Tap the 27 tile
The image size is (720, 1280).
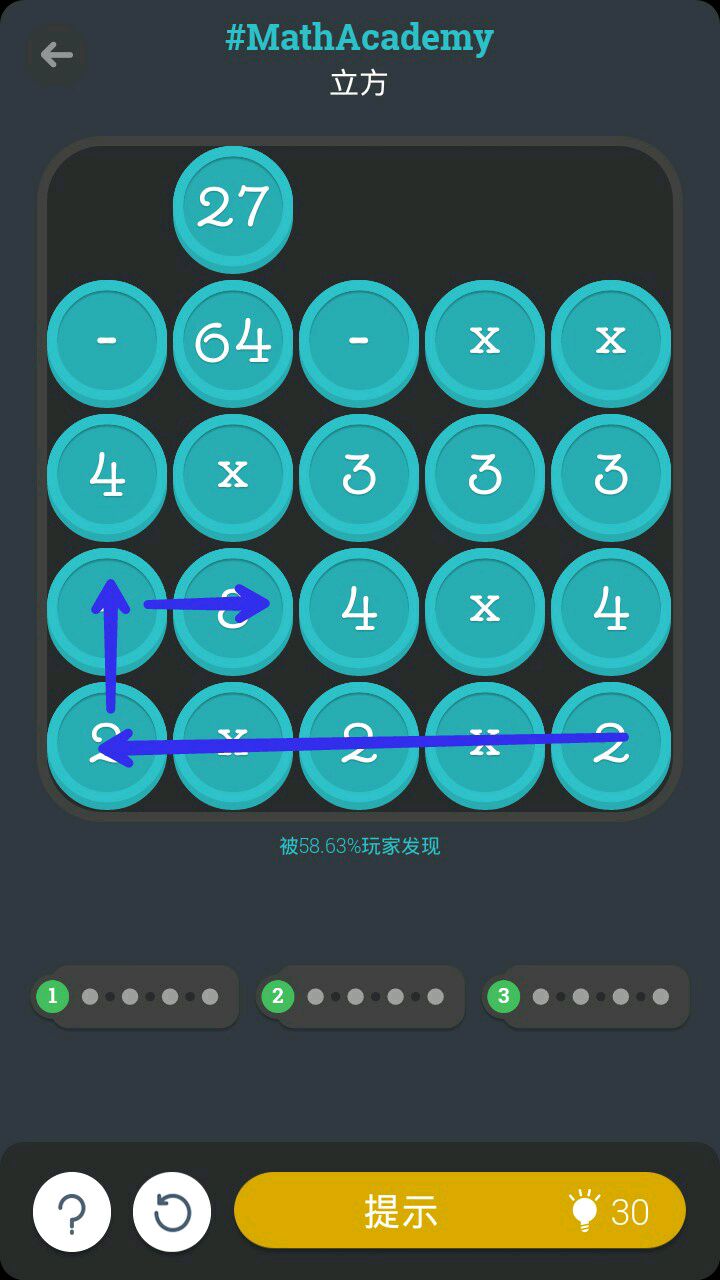click(233, 208)
